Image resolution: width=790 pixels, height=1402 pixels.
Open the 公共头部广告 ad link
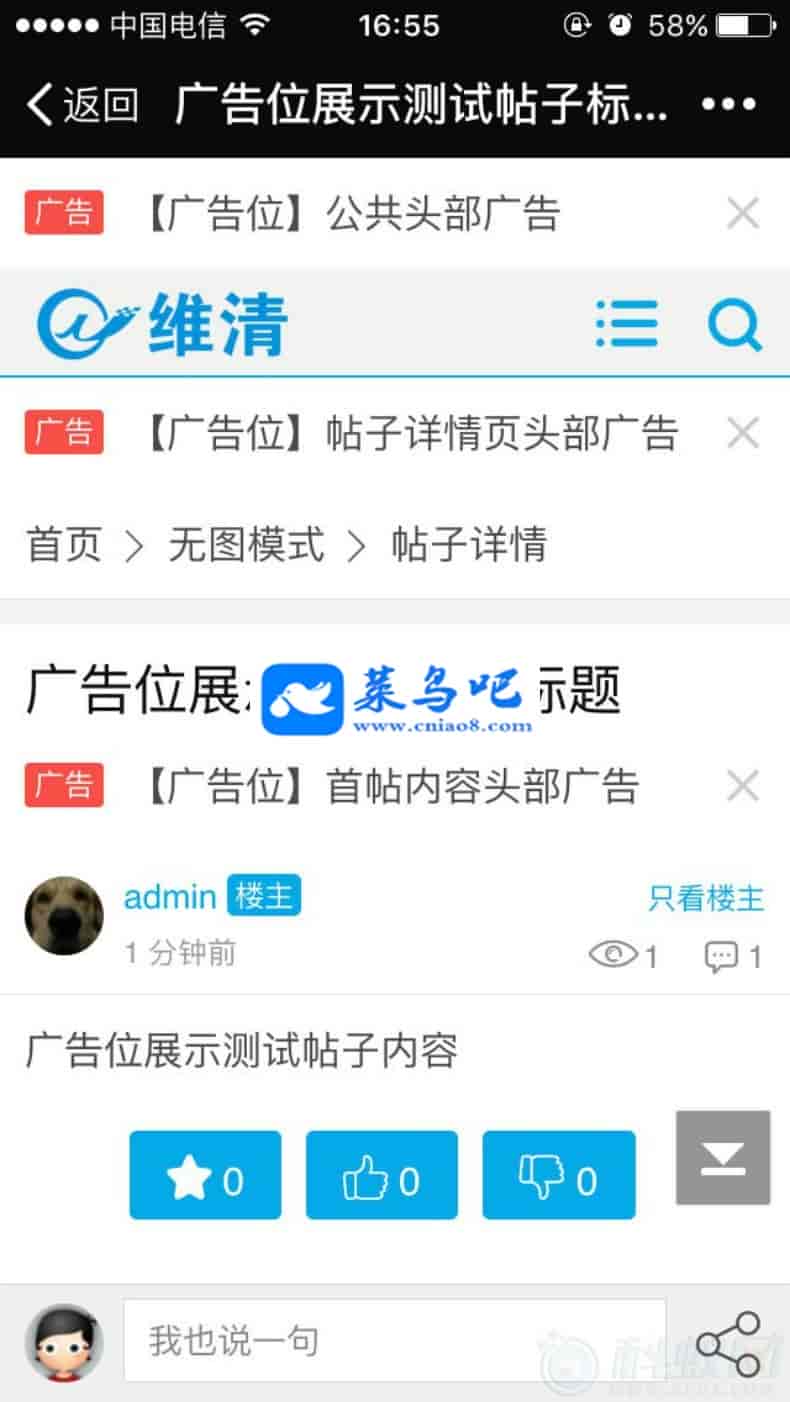click(x=348, y=214)
